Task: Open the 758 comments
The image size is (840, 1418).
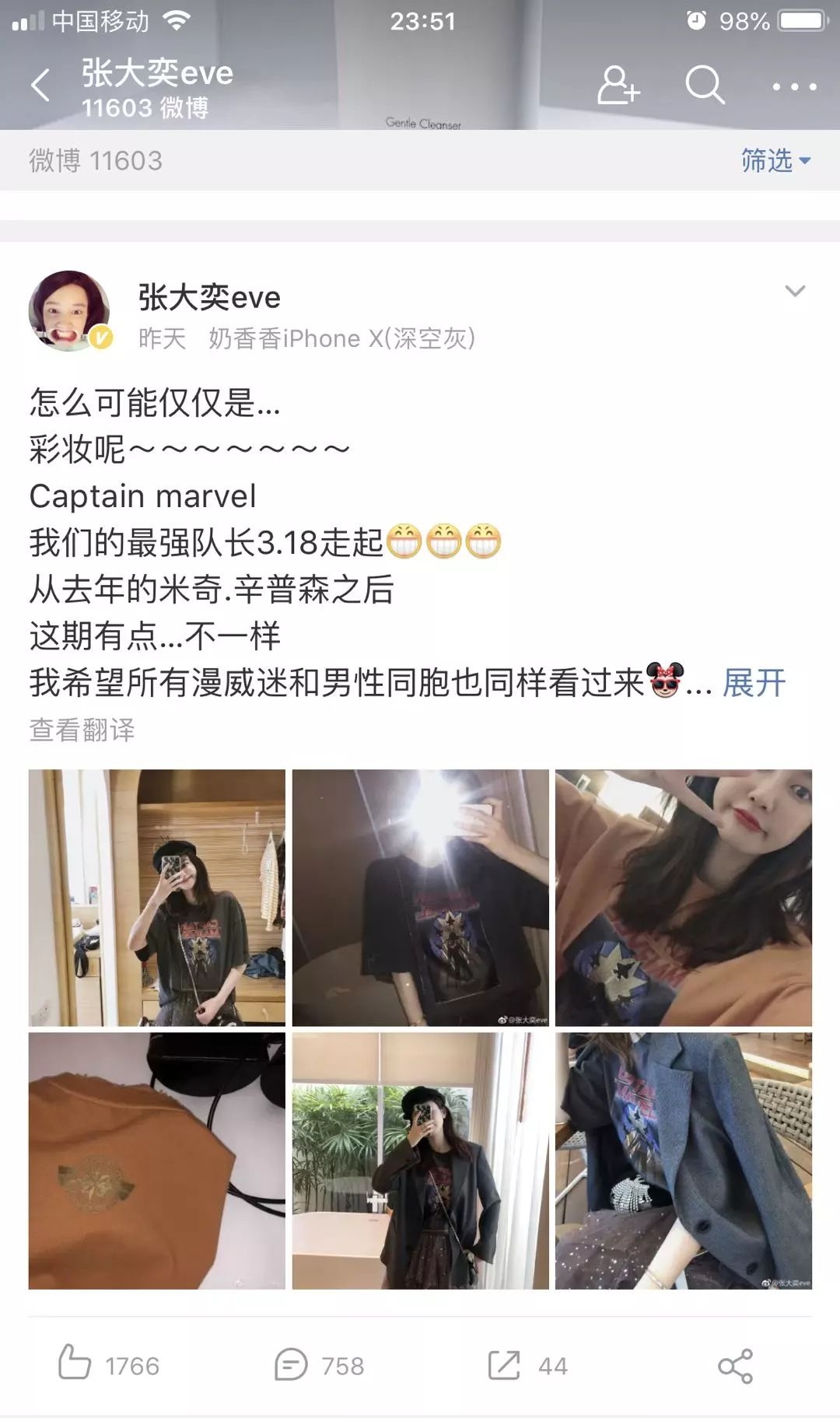Action: tap(319, 1365)
